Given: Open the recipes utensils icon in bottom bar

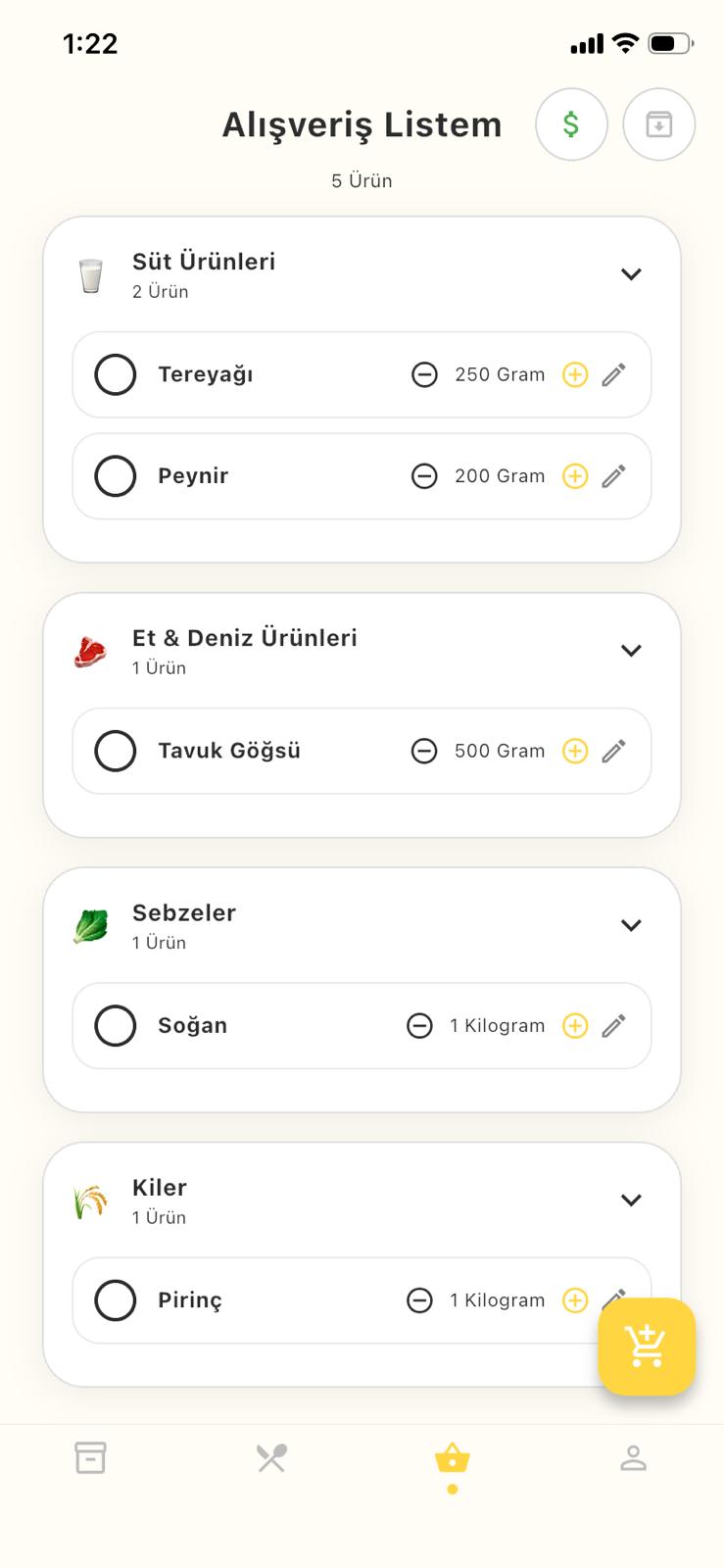Looking at the screenshot, I should click(270, 1457).
